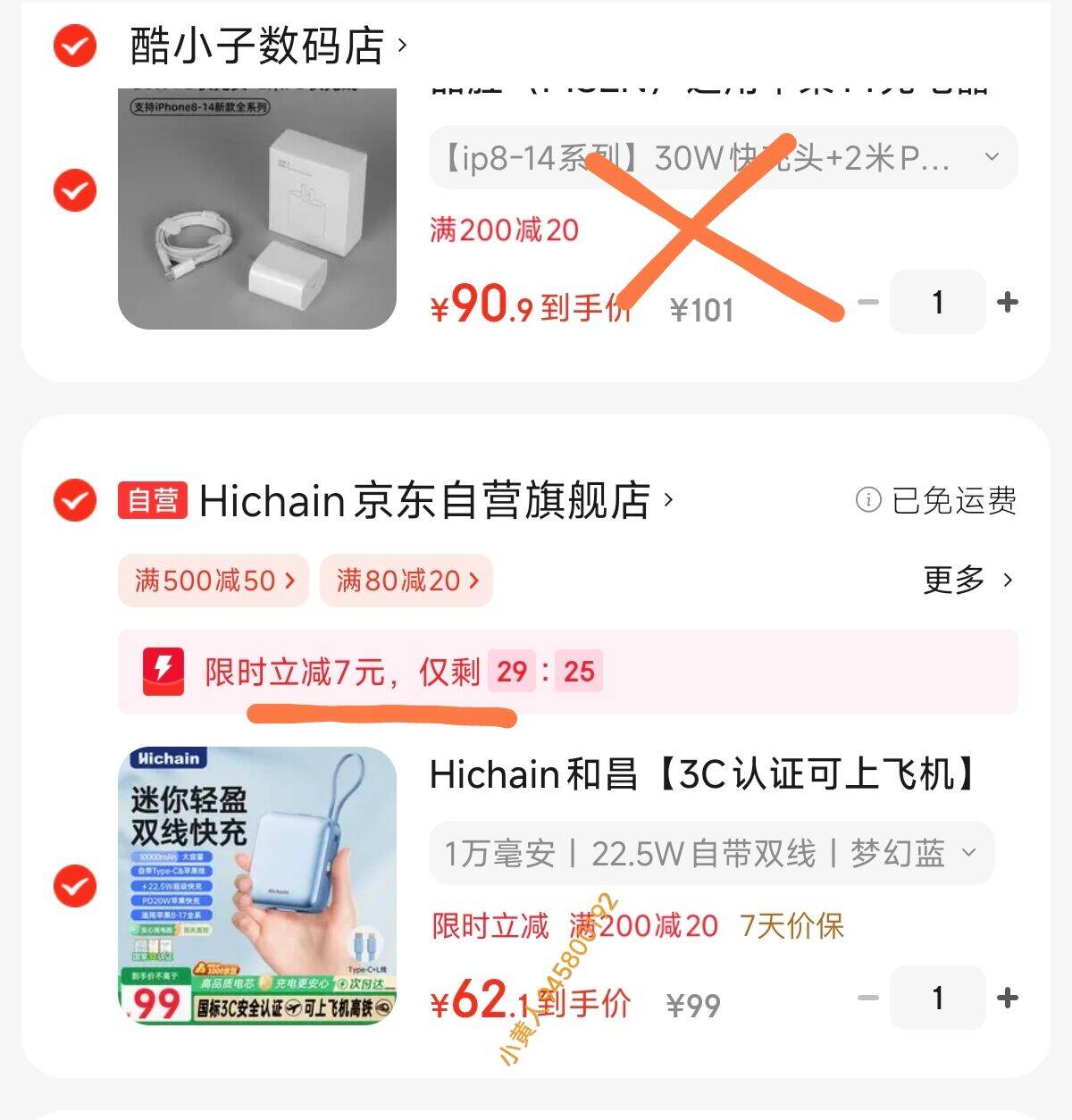Increase the Hichain power bank quantity

[1008, 999]
